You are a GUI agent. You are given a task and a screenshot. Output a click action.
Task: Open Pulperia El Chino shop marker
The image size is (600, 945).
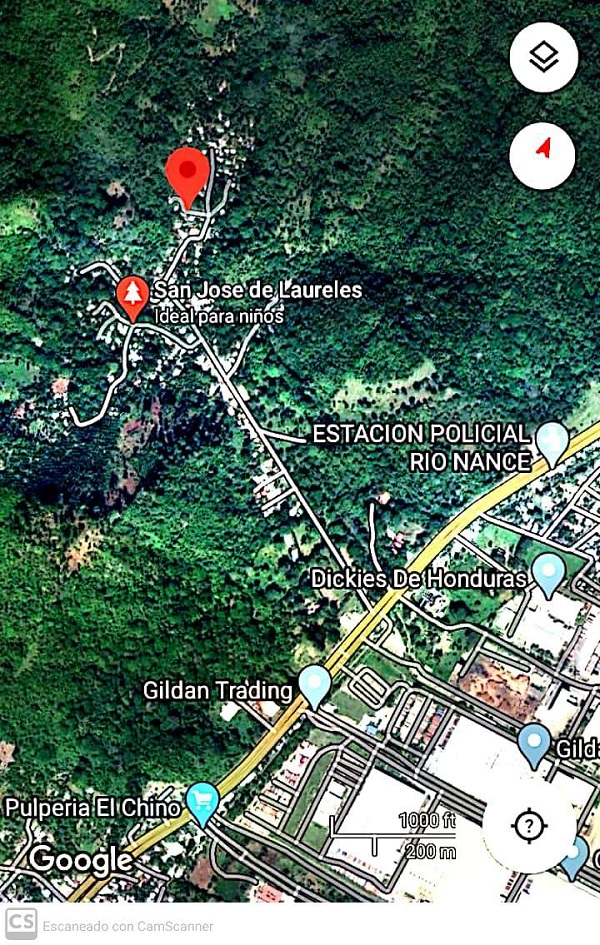[x=203, y=801]
